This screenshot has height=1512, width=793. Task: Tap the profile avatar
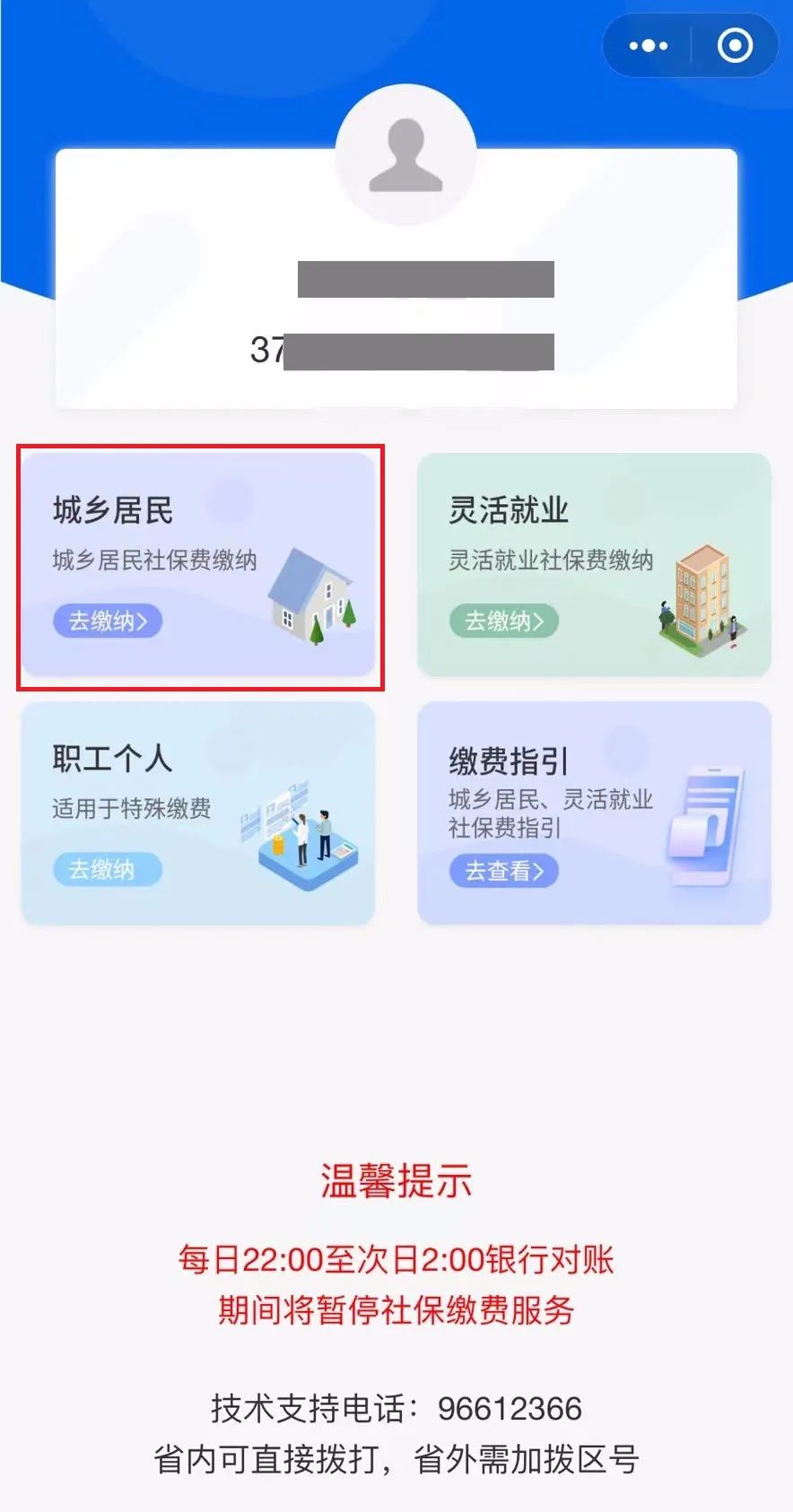pos(406,155)
